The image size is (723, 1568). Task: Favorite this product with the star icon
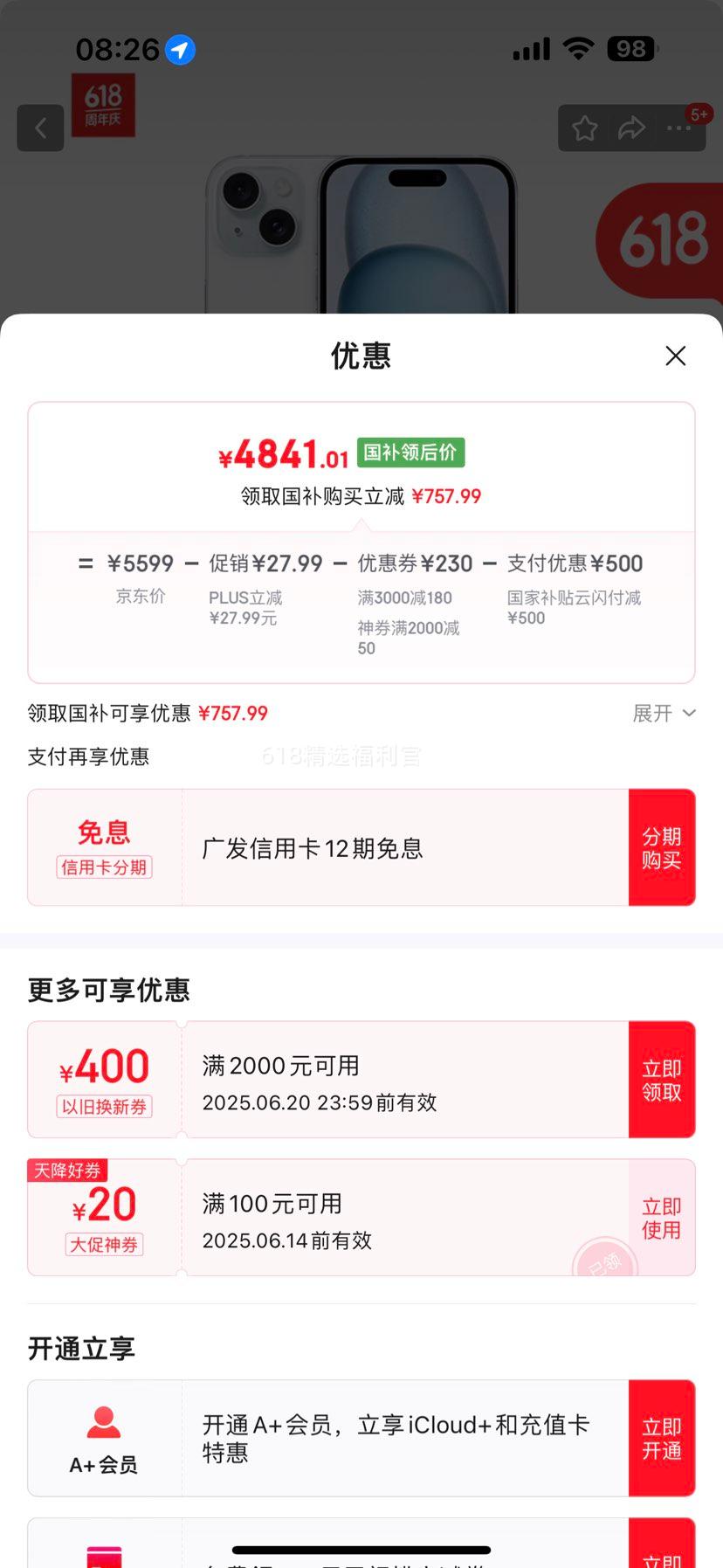pos(584,129)
